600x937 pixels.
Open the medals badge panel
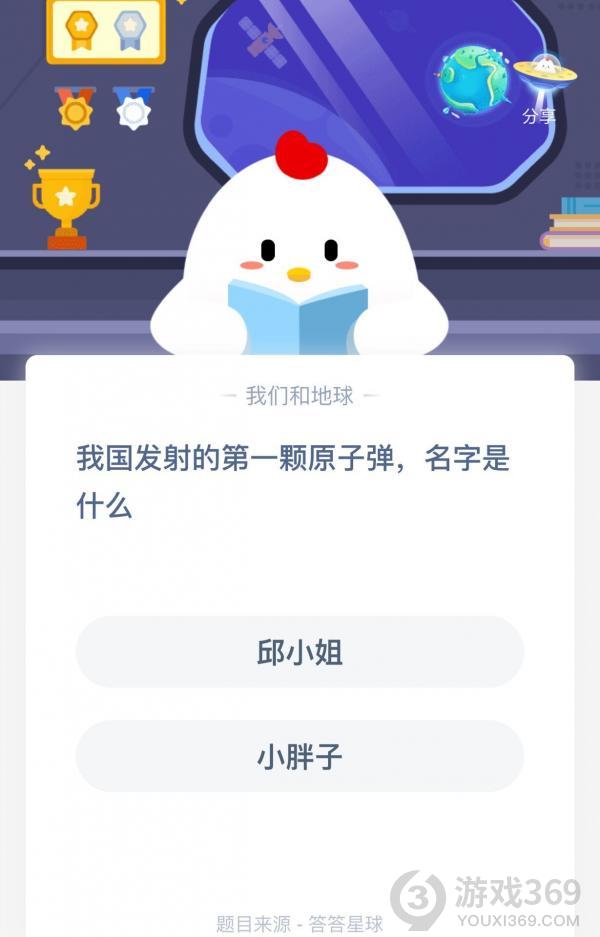coord(106,31)
